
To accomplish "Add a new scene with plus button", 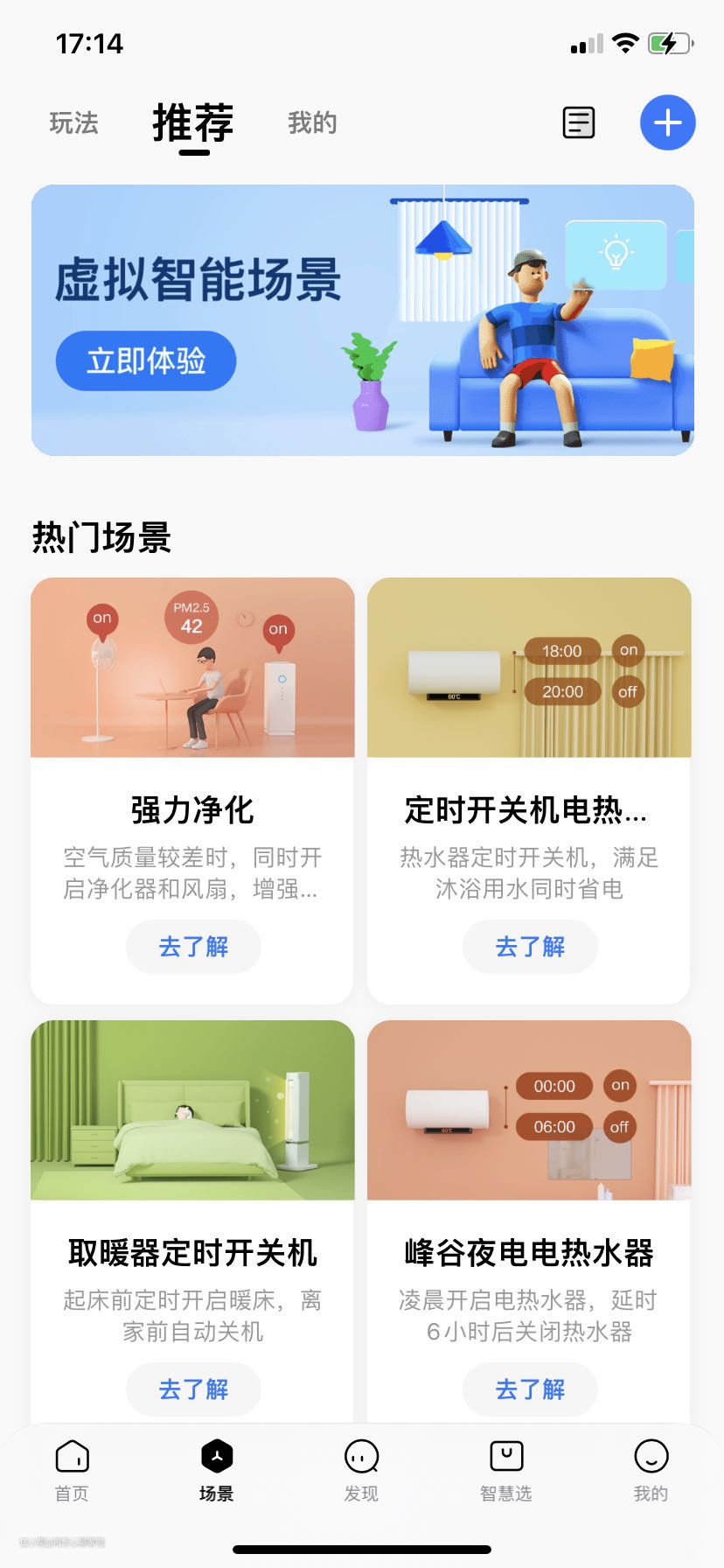I will click(x=667, y=122).
